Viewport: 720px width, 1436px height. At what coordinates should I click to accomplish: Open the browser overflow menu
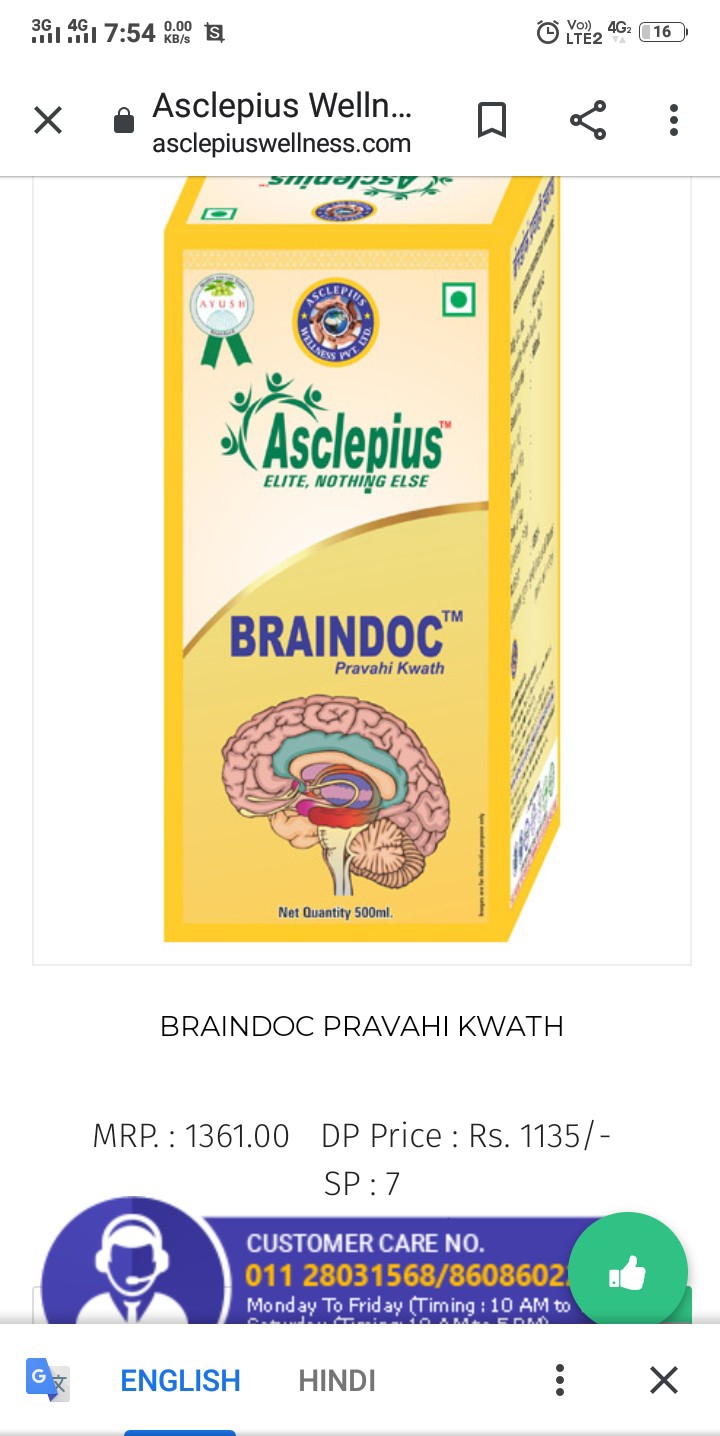[x=674, y=121]
